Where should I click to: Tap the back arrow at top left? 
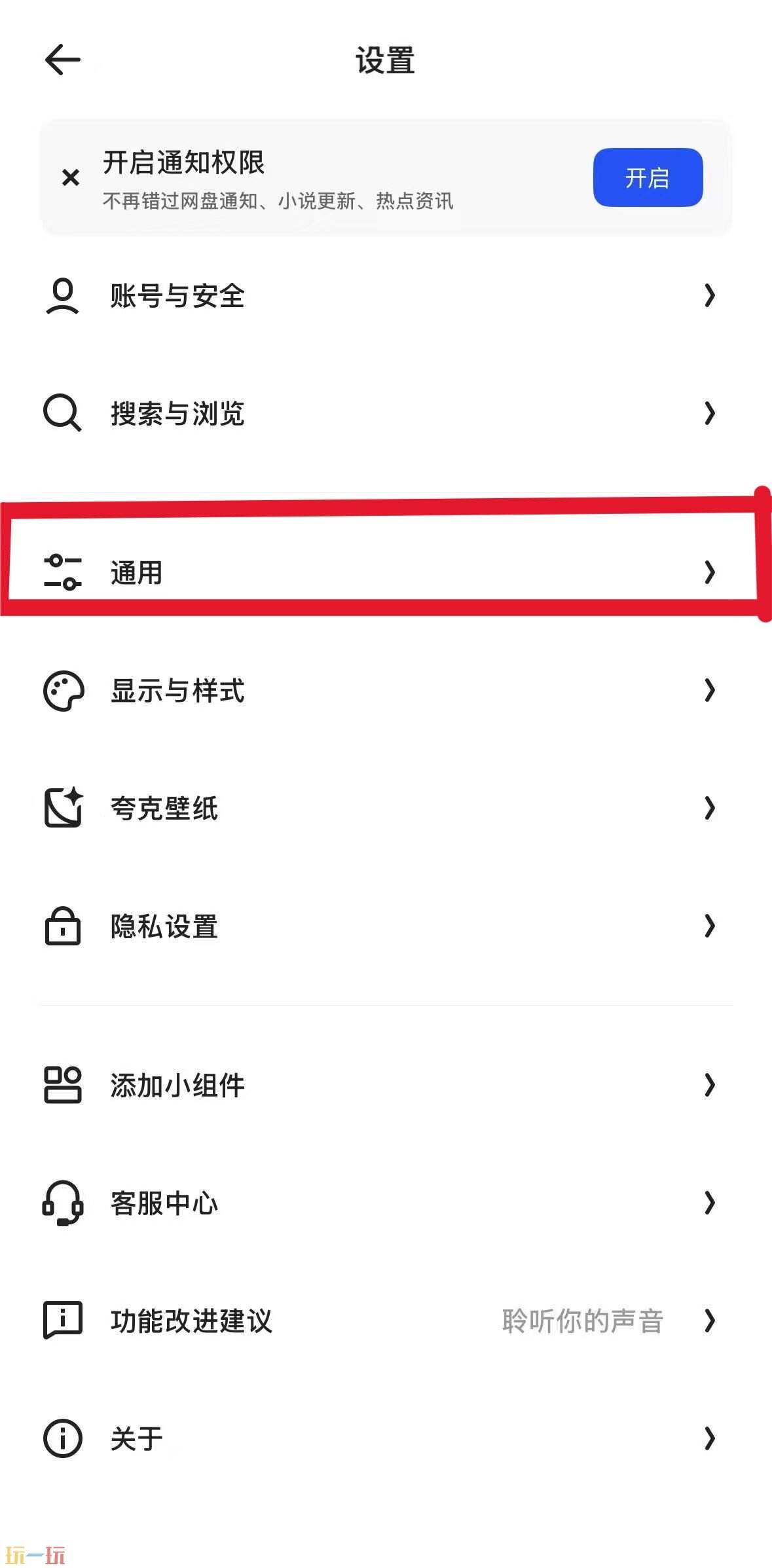coord(62,59)
